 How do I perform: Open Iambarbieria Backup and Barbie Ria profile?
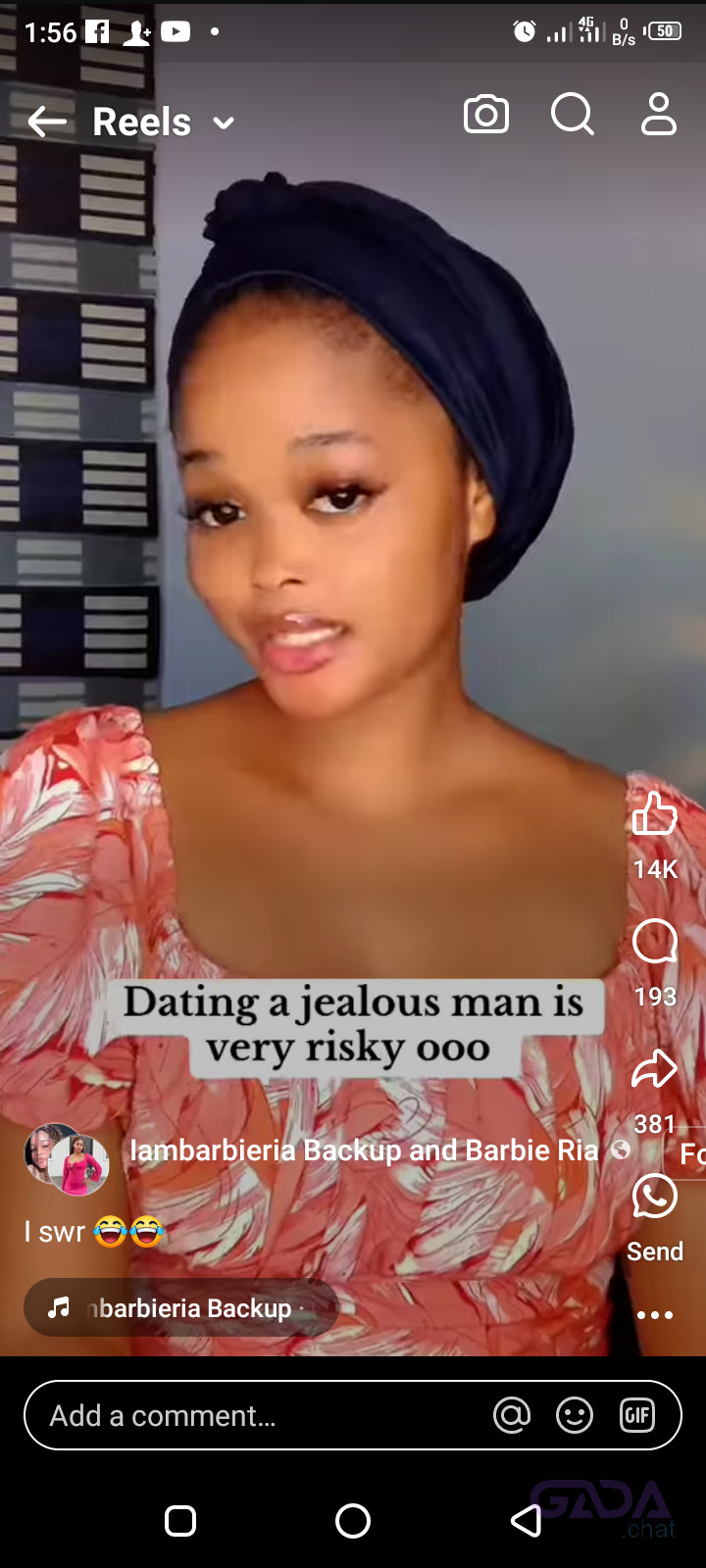click(363, 1151)
